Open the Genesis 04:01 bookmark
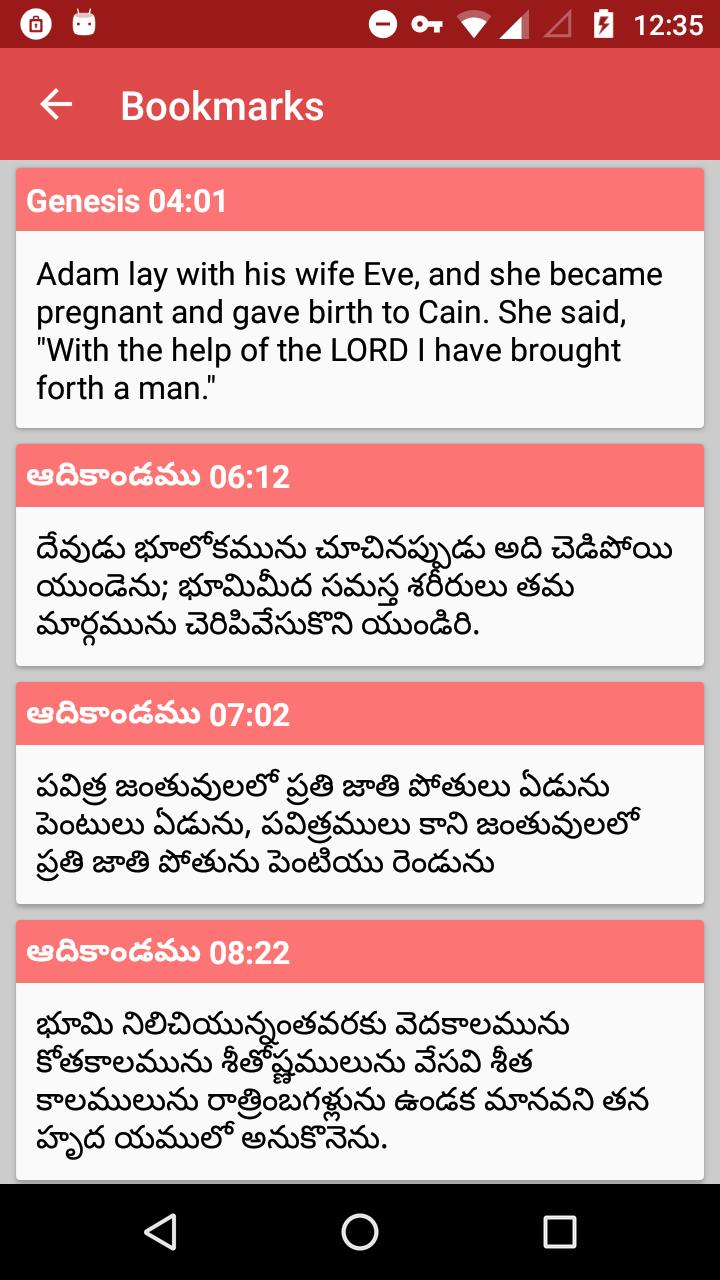Viewport: 720px width, 1280px height. (360, 298)
